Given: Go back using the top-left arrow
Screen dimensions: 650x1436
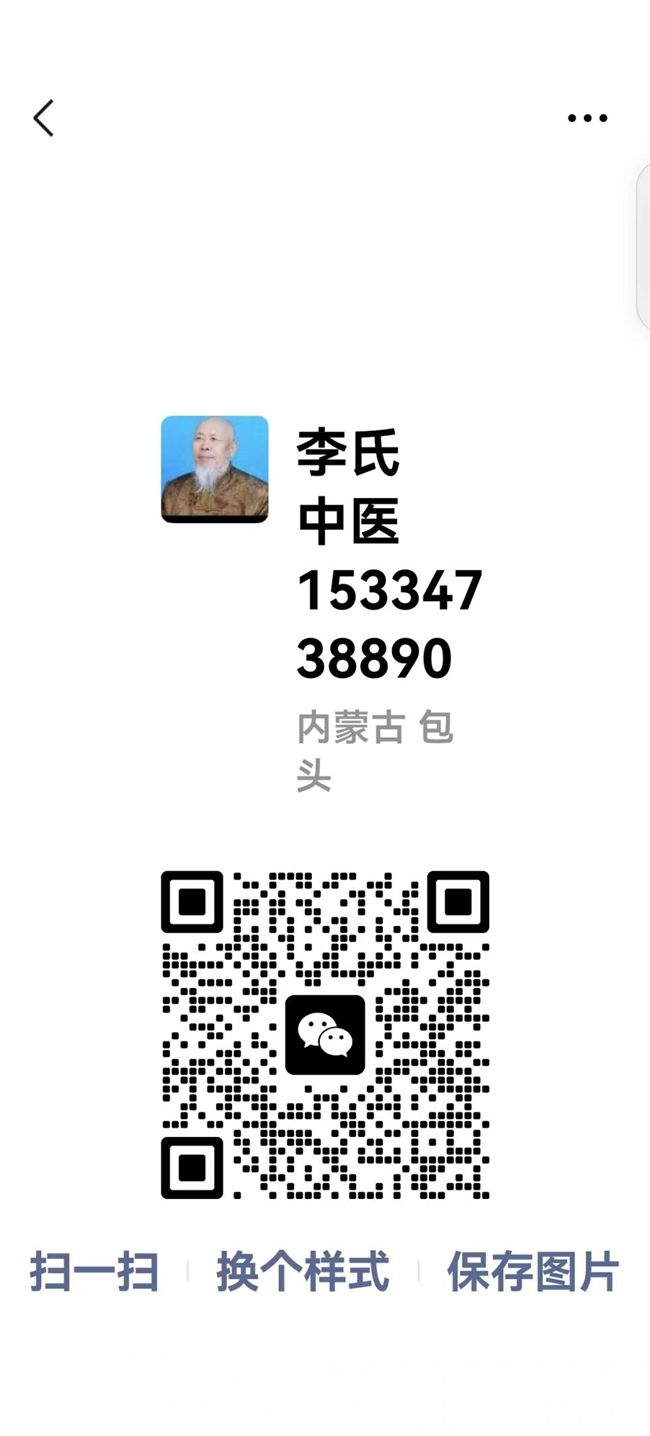Looking at the screenshot, I should coord(44,118).
